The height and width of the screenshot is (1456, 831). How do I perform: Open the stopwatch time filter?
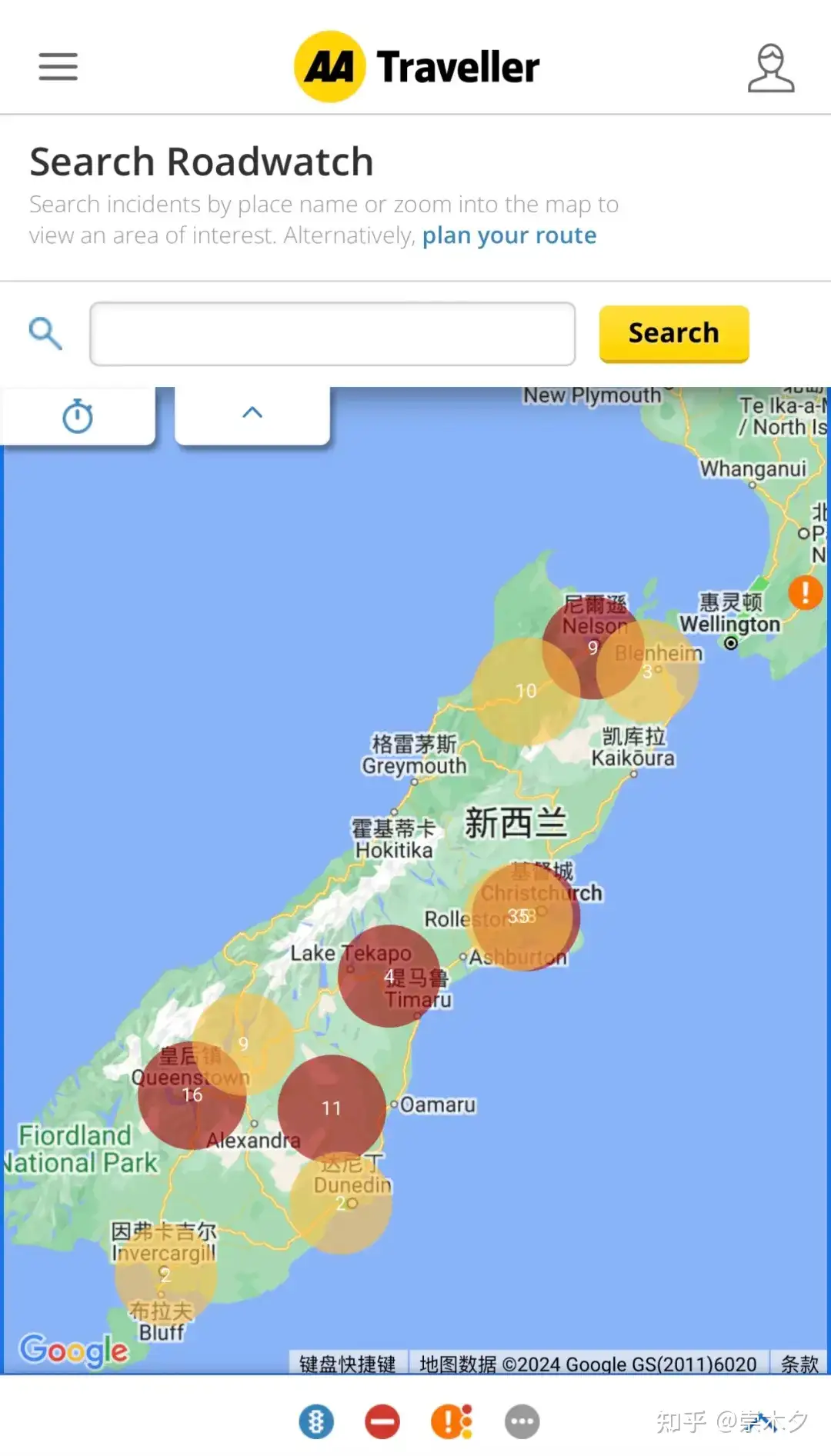click(x=78, y=415)
